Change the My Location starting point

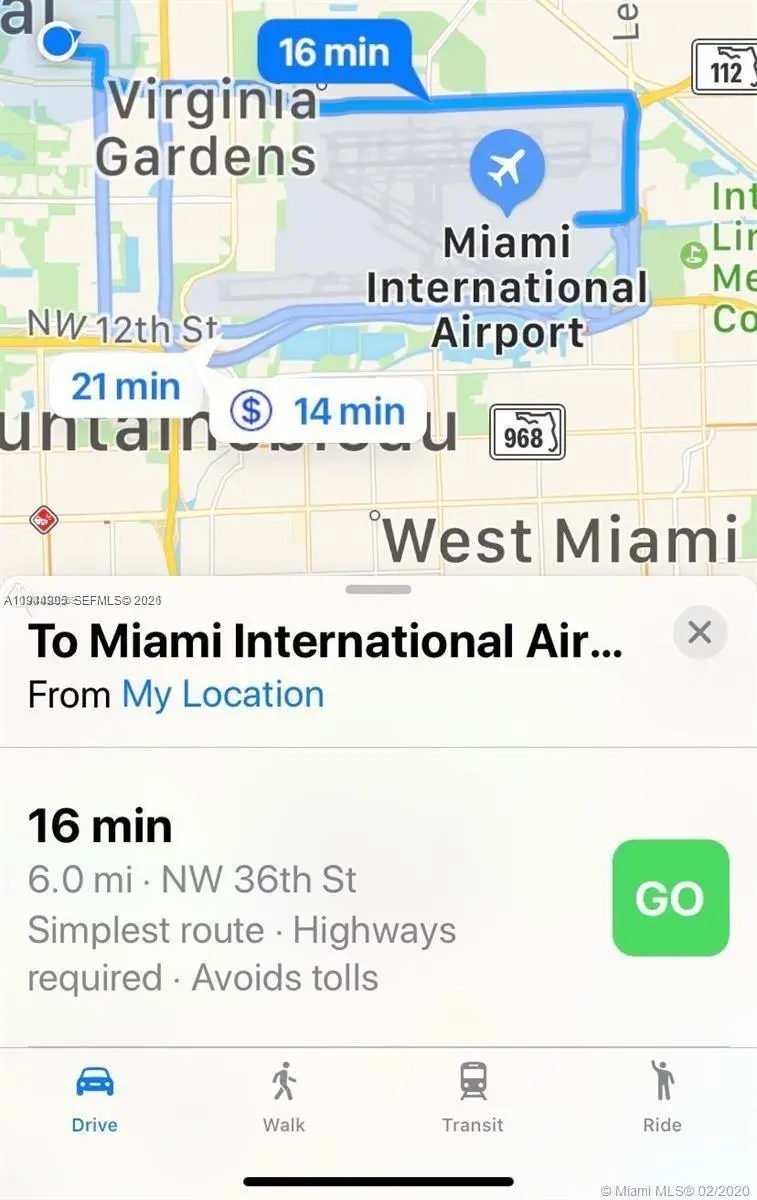click(x=222, y=694)
